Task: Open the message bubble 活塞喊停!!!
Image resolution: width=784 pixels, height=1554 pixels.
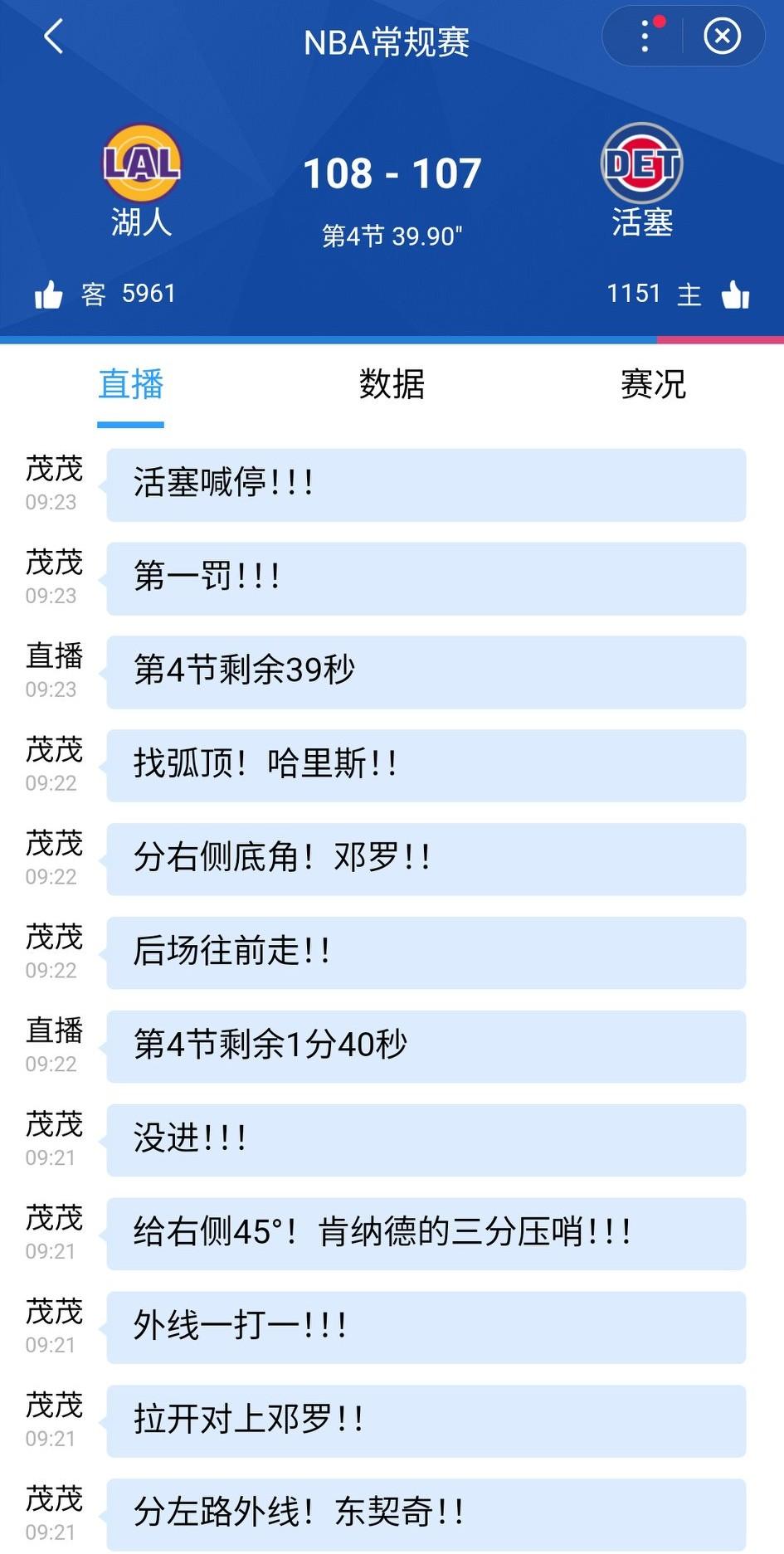Action: 426,485
